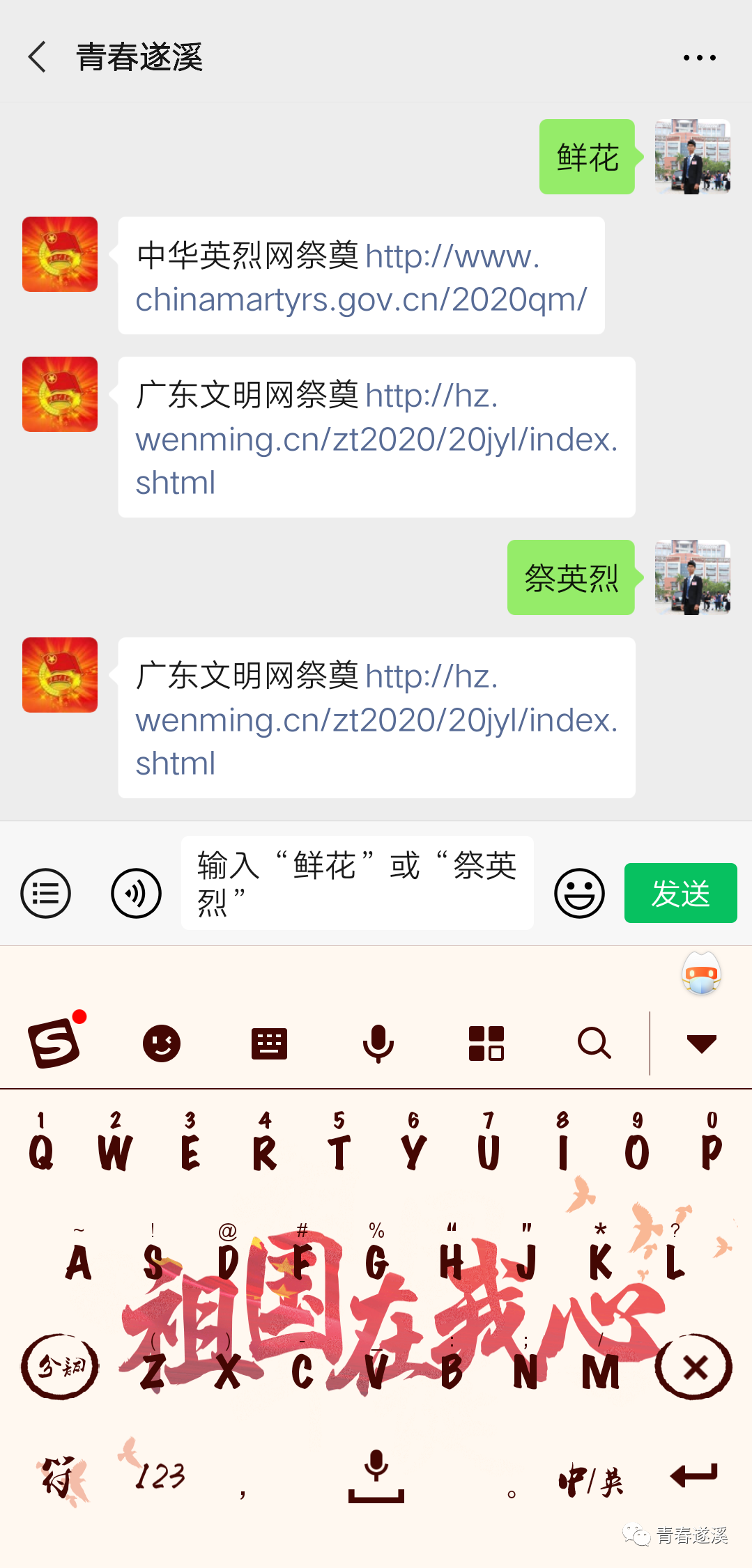Open the emoji sticker panel
The width and height of the screenshot is (752, 1568).
coord(579,893)
